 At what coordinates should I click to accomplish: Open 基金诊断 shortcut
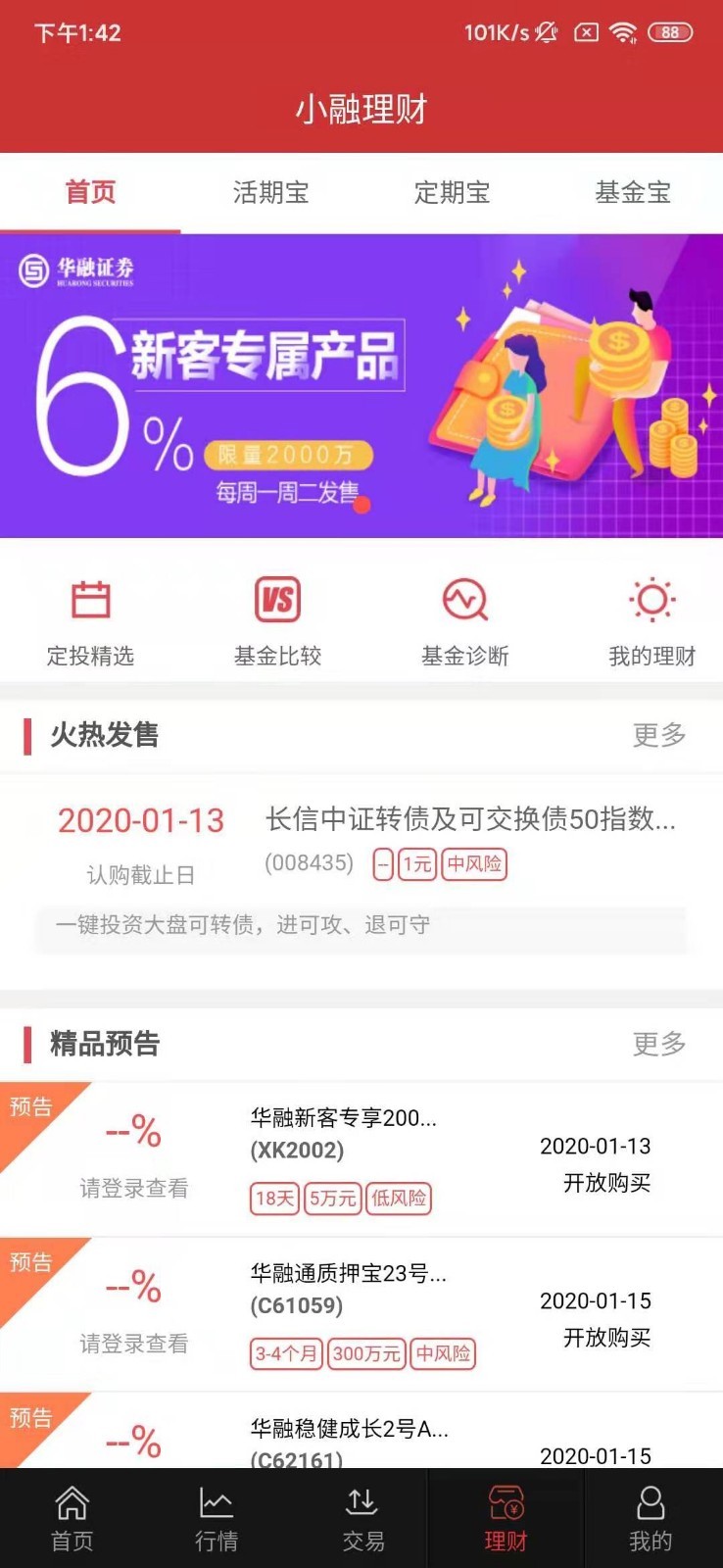465,621
